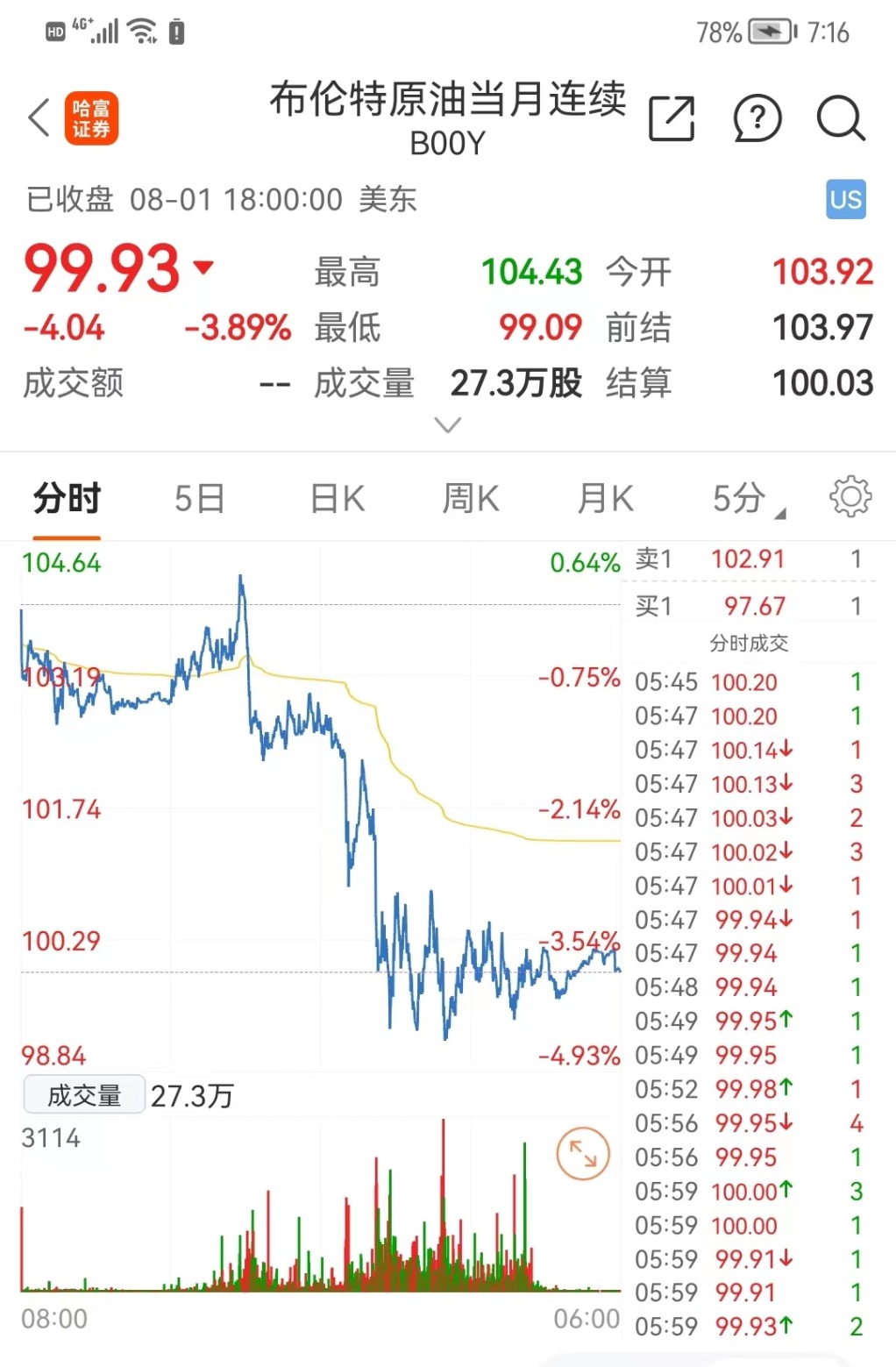This screenshot has height=1367, width=896.
Task: Switch to the 5日 chart tab
Action: (200, 499)
